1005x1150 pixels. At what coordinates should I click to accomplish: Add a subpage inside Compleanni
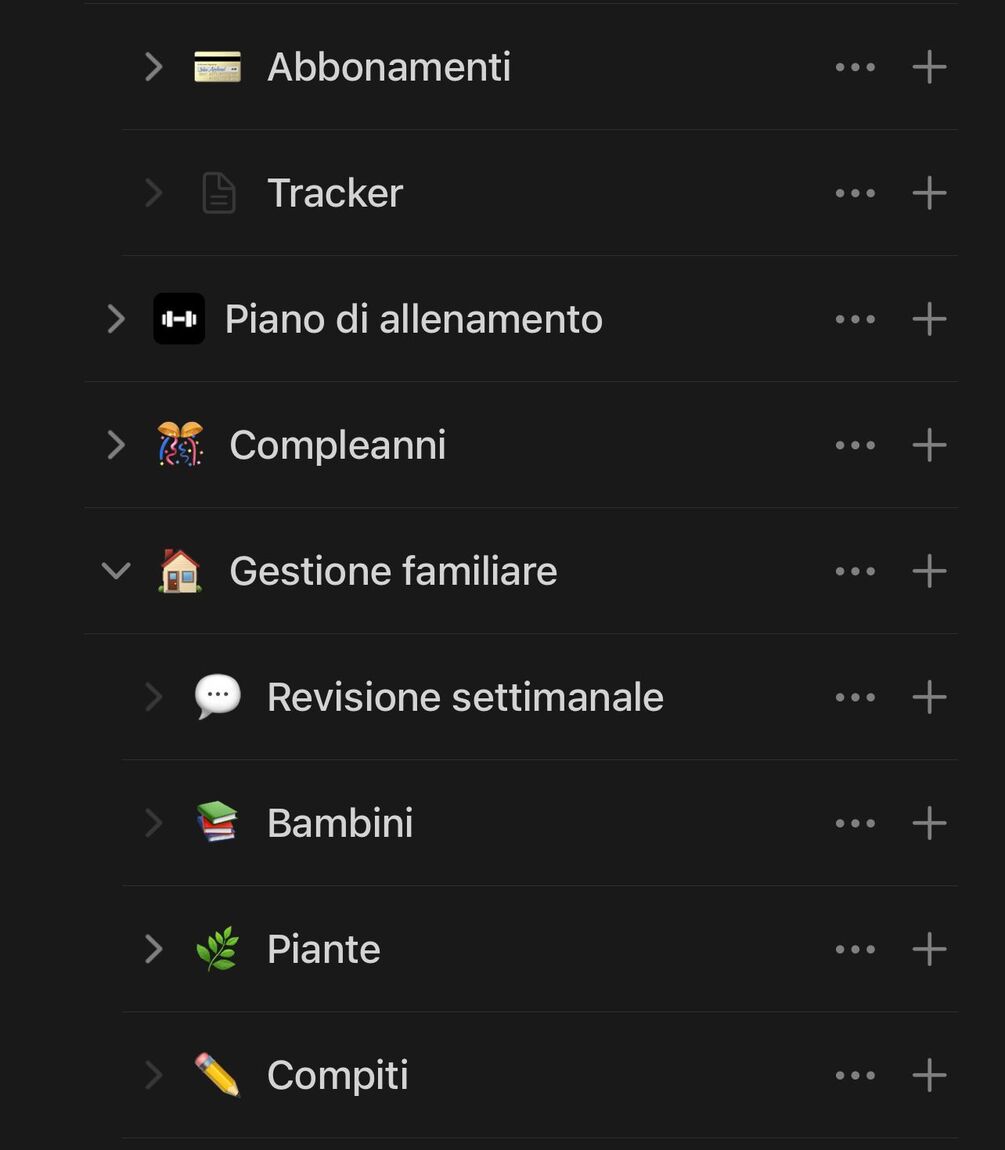929,445
